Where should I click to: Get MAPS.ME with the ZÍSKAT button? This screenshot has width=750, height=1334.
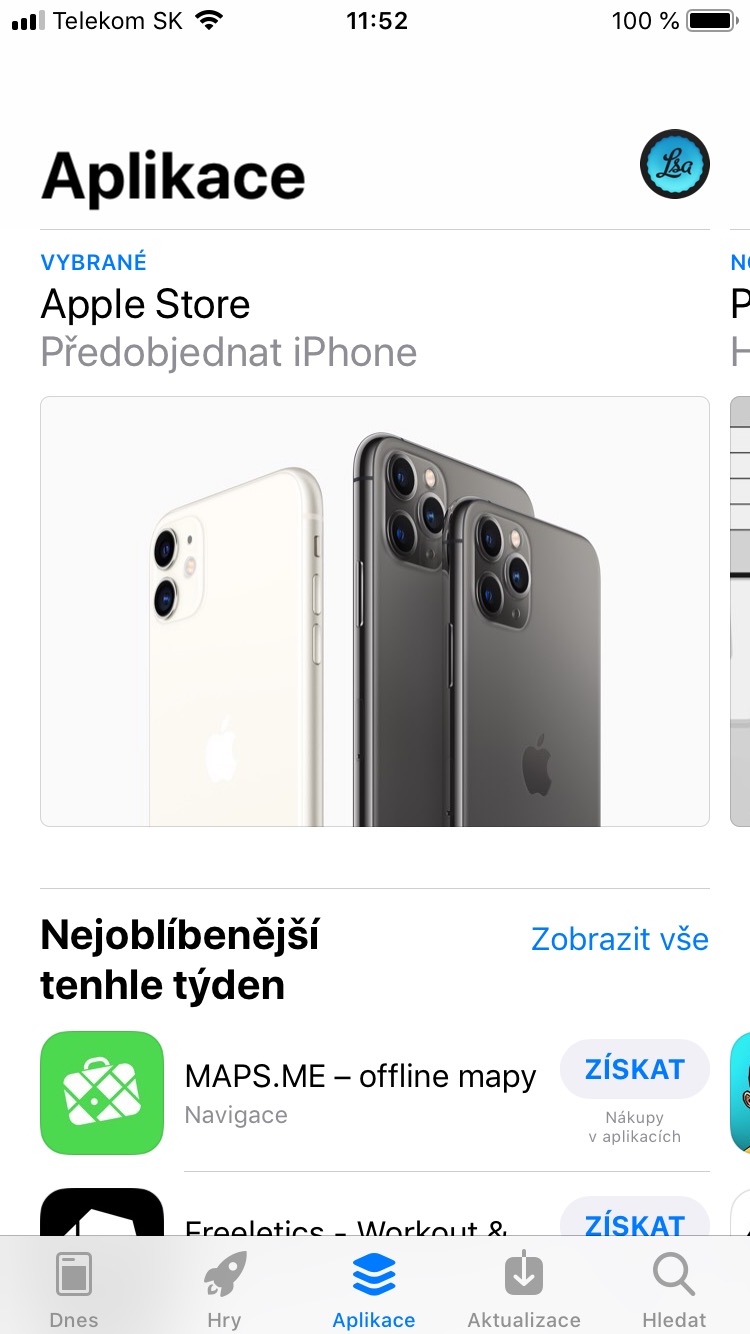click(635, 1068)
